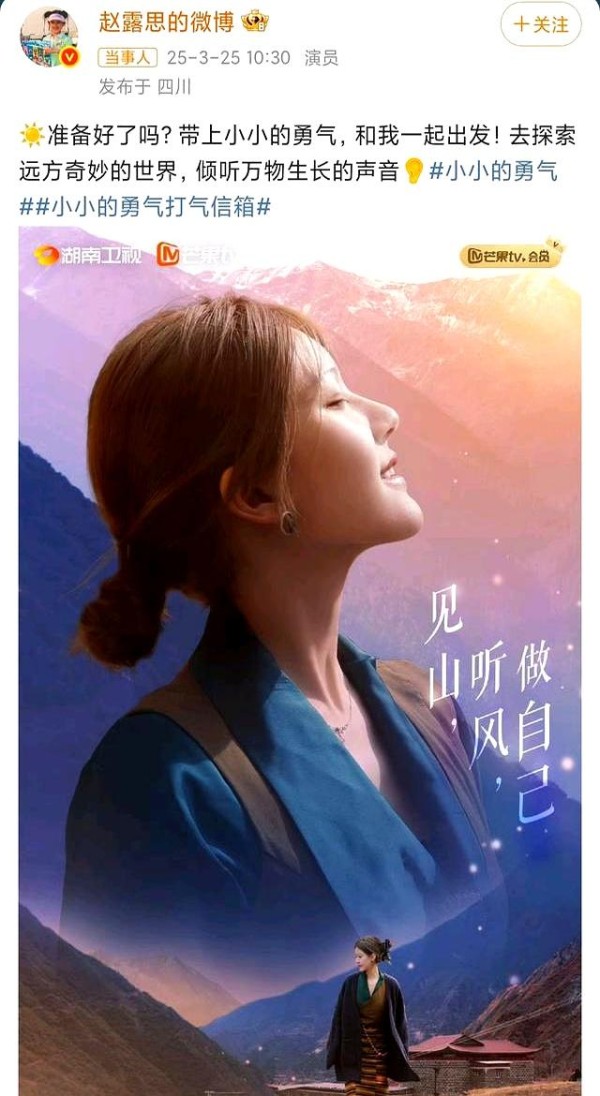Open the #小小的勇气 hashtag
Screen dimensions: 600x1096
coord(493,171)
